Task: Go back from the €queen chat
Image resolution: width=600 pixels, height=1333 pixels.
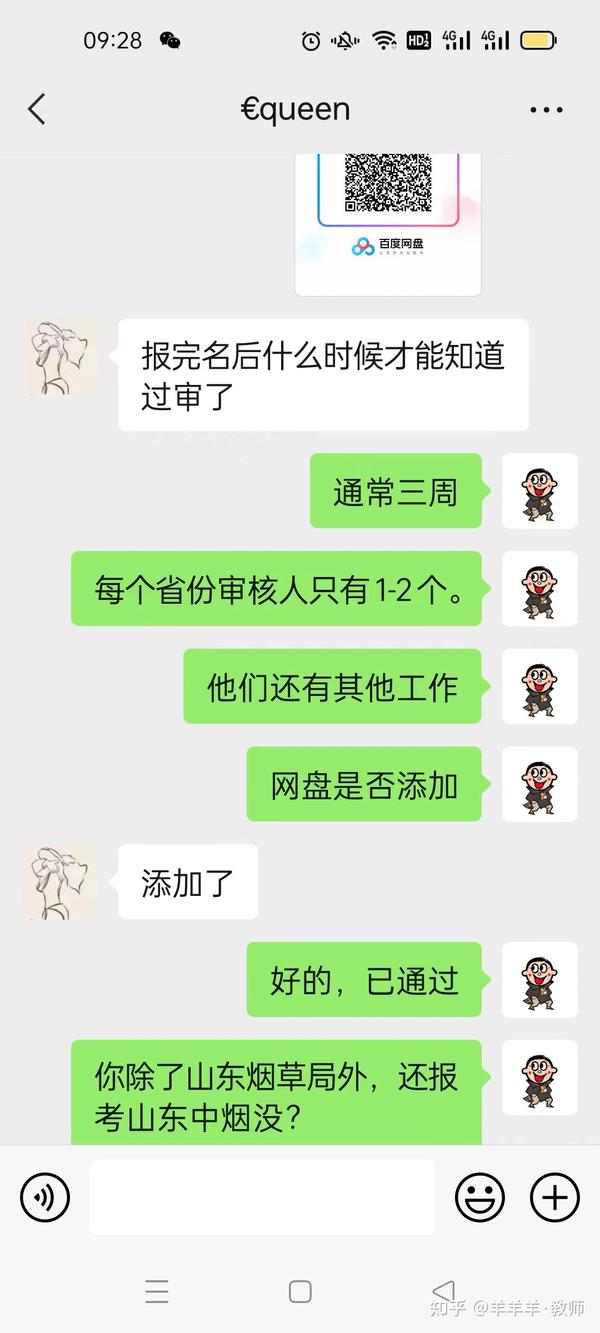Action: [x=37, y=109]
